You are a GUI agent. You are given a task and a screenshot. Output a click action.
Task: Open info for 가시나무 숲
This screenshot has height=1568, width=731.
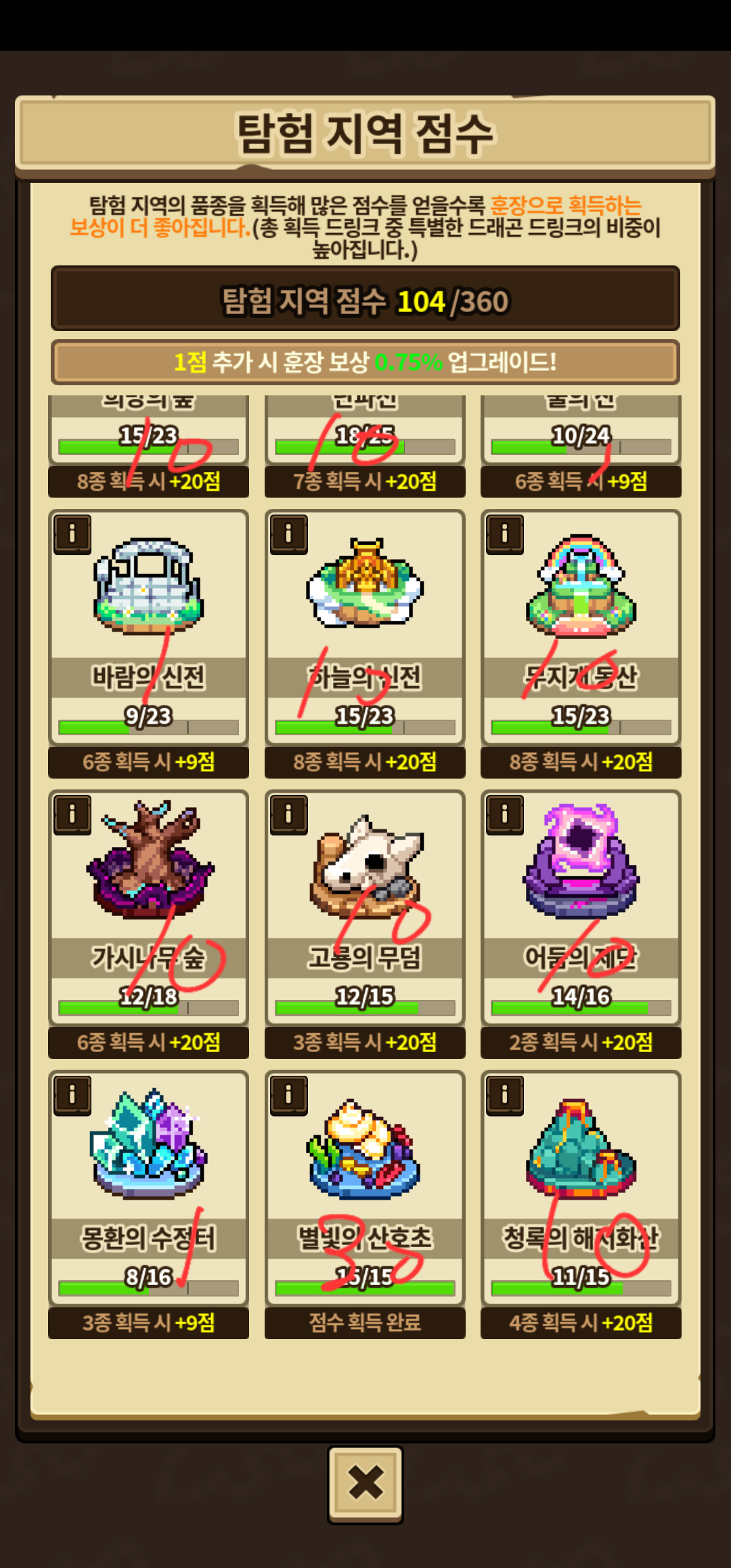pyautogui.click(x=72, y=814)
